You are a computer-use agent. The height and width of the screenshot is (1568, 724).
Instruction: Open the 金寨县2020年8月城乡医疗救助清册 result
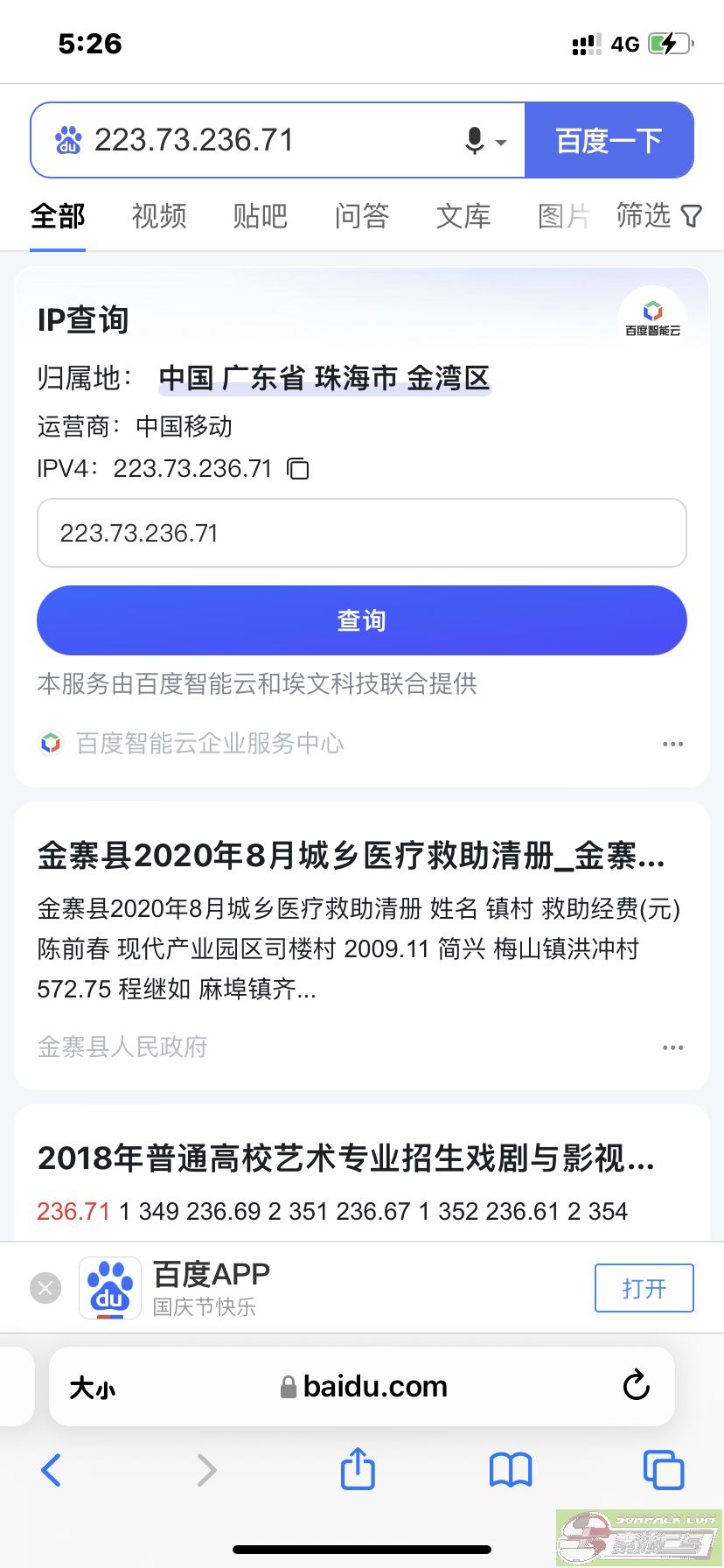[x=352, y=856]
